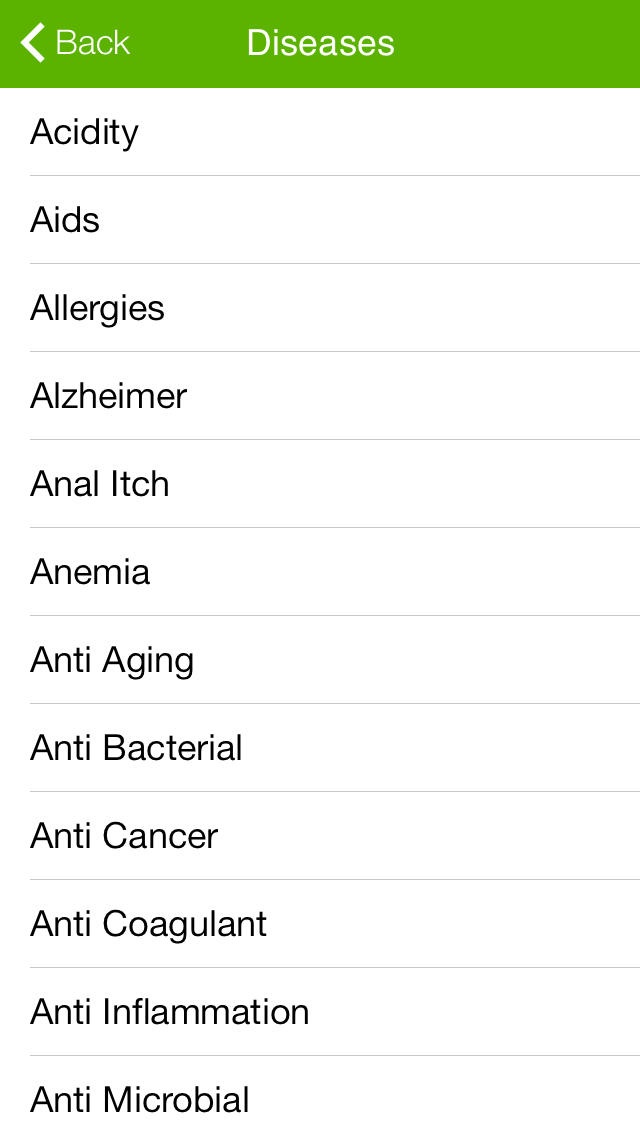Open Anal Itch details
The width and height of the screenshot is (640, 1136).
[x=320, y=484]
